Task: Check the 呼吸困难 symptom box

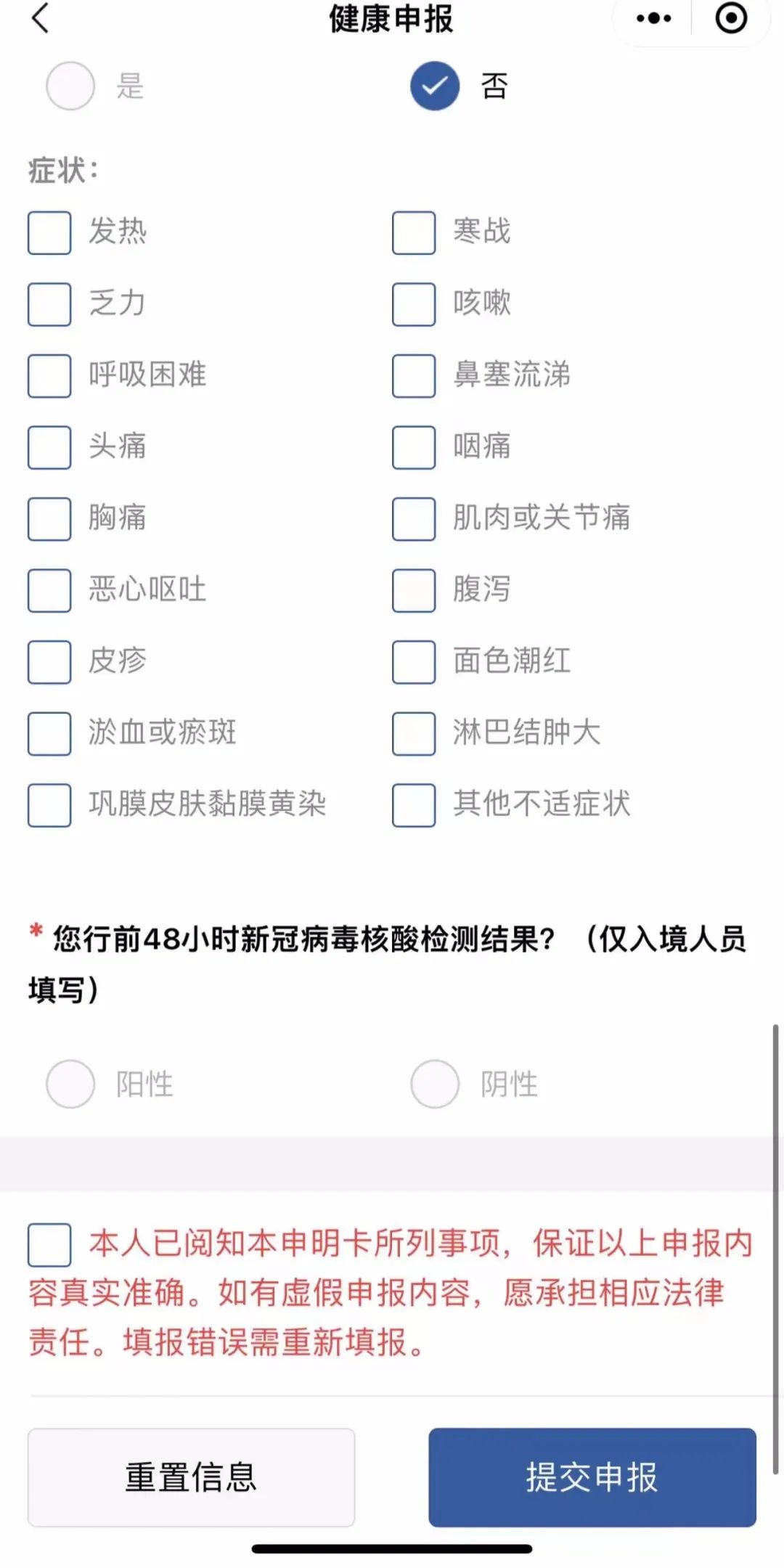Action: pos(48,375)
